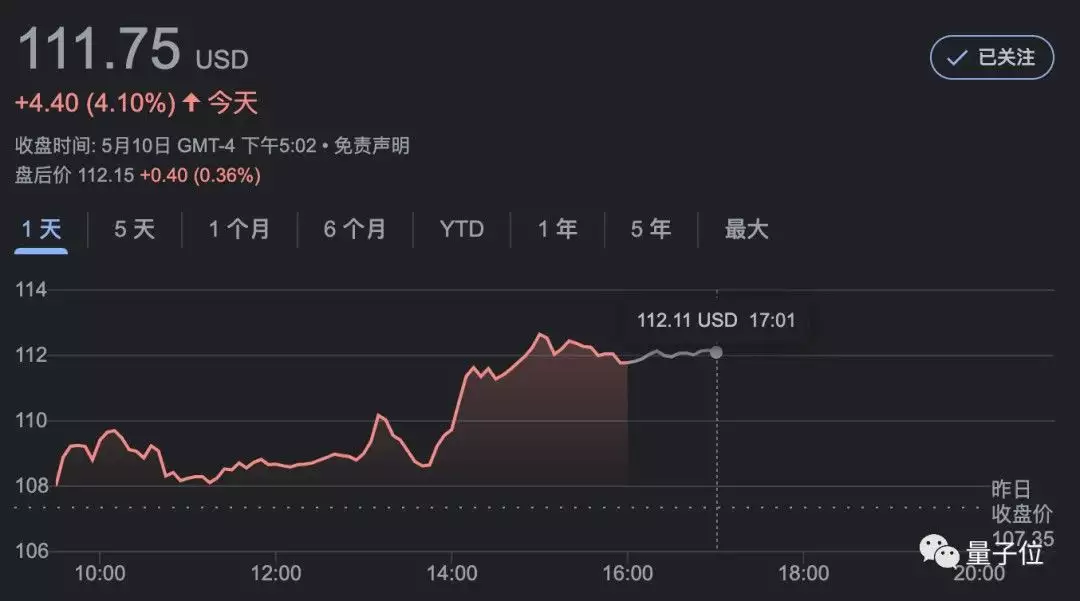View the 1 年 price chart
The image size is (1080, 601).
coord(557,229)
